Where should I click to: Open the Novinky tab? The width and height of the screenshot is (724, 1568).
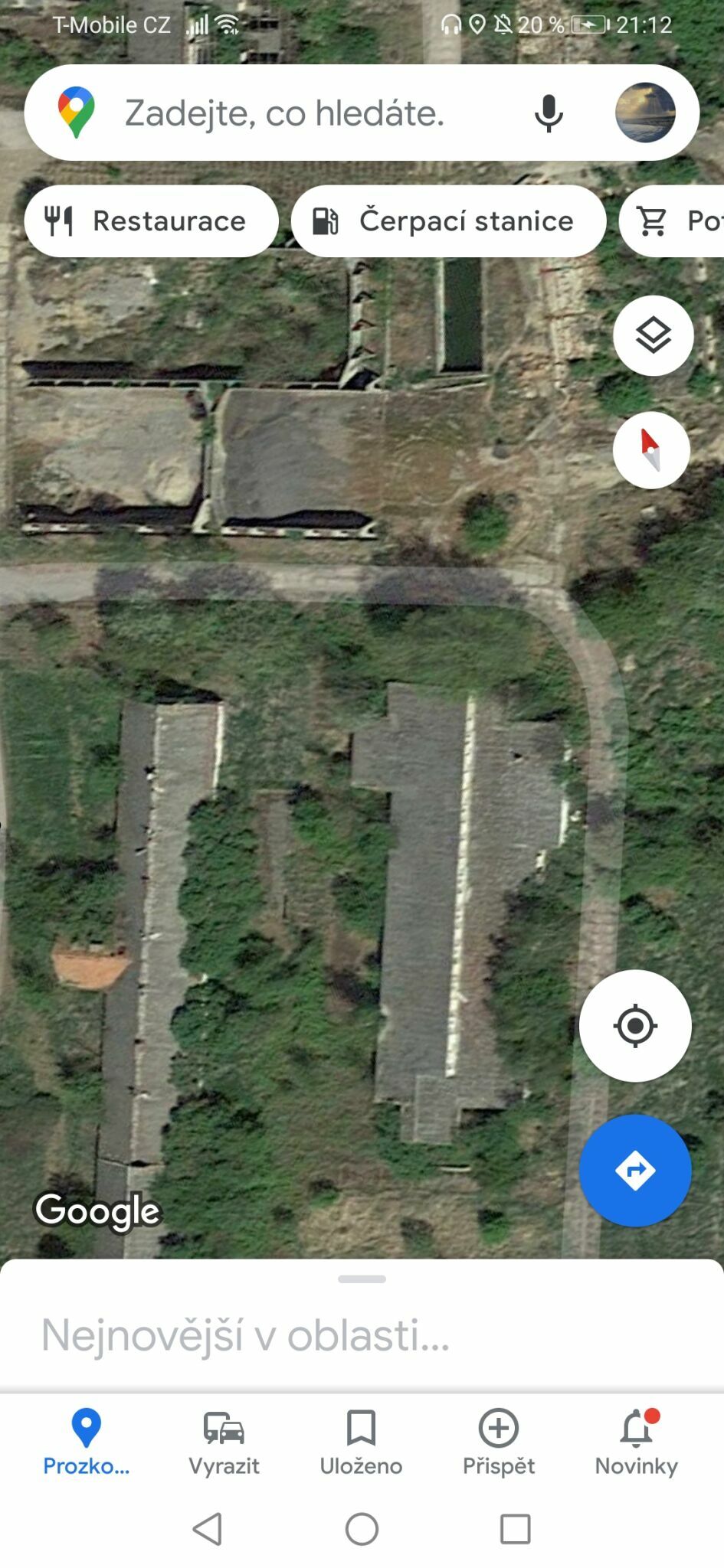coord(637,1443)
